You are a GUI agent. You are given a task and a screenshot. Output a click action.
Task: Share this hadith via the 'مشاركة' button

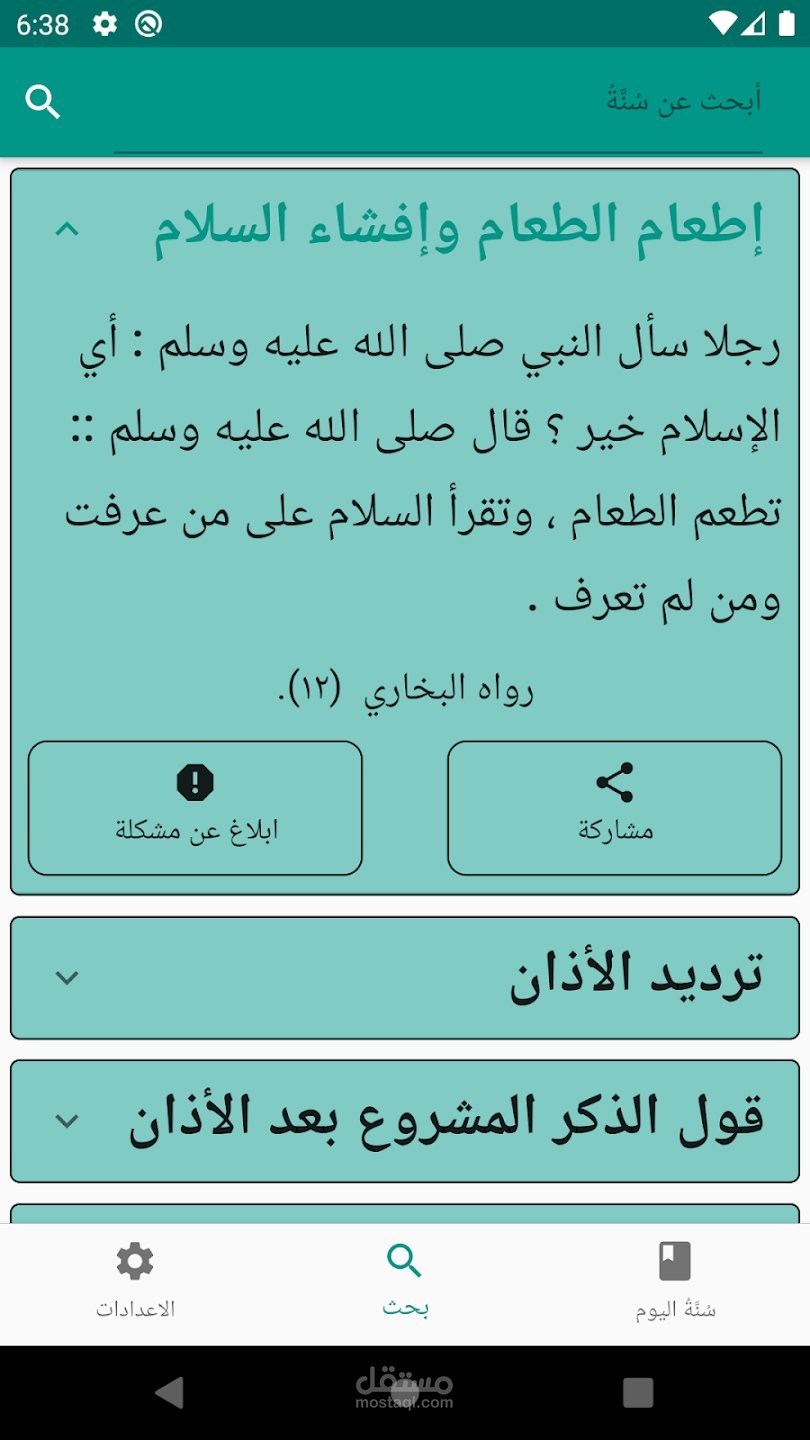coord(614,808)
